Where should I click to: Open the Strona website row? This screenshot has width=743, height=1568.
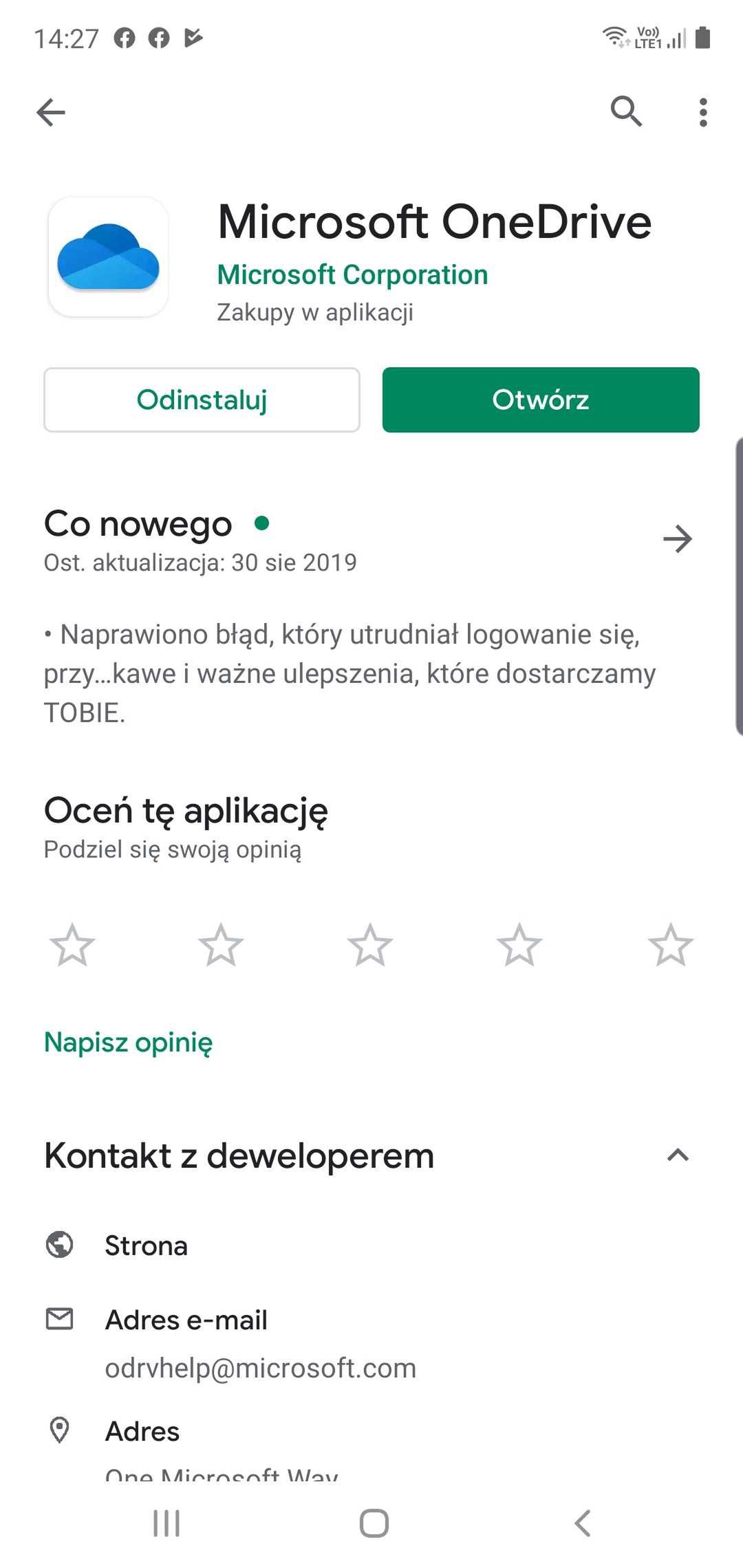371,1245
